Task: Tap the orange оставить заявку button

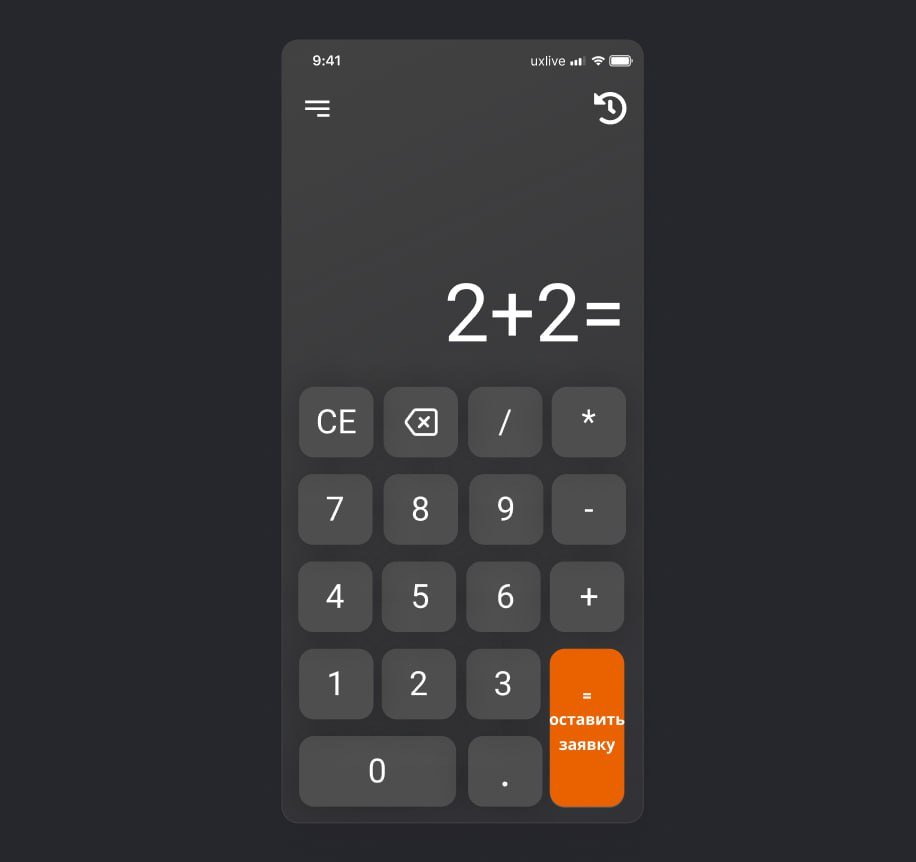Action: (x=587, y=727)
